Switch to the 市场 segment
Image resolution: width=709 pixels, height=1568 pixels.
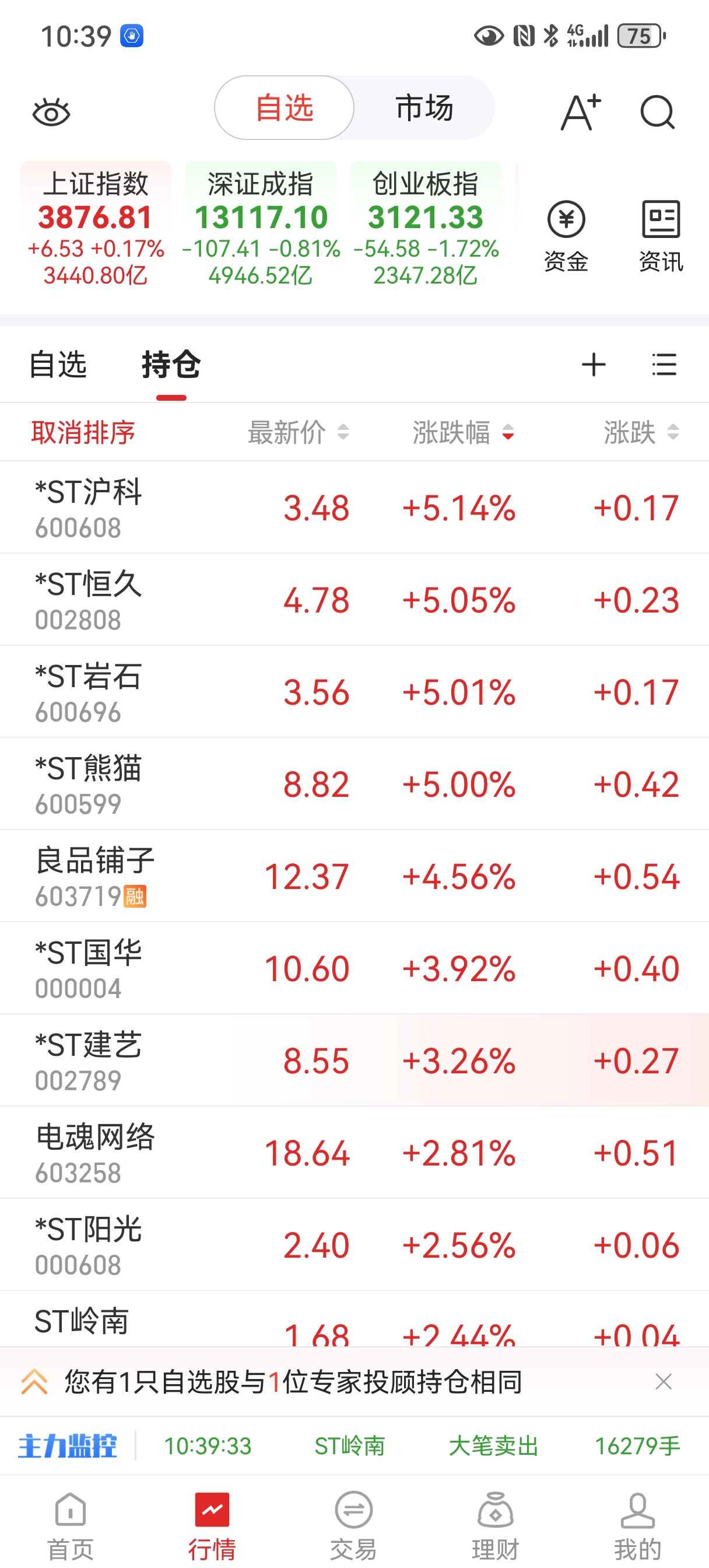pos(424,108)
